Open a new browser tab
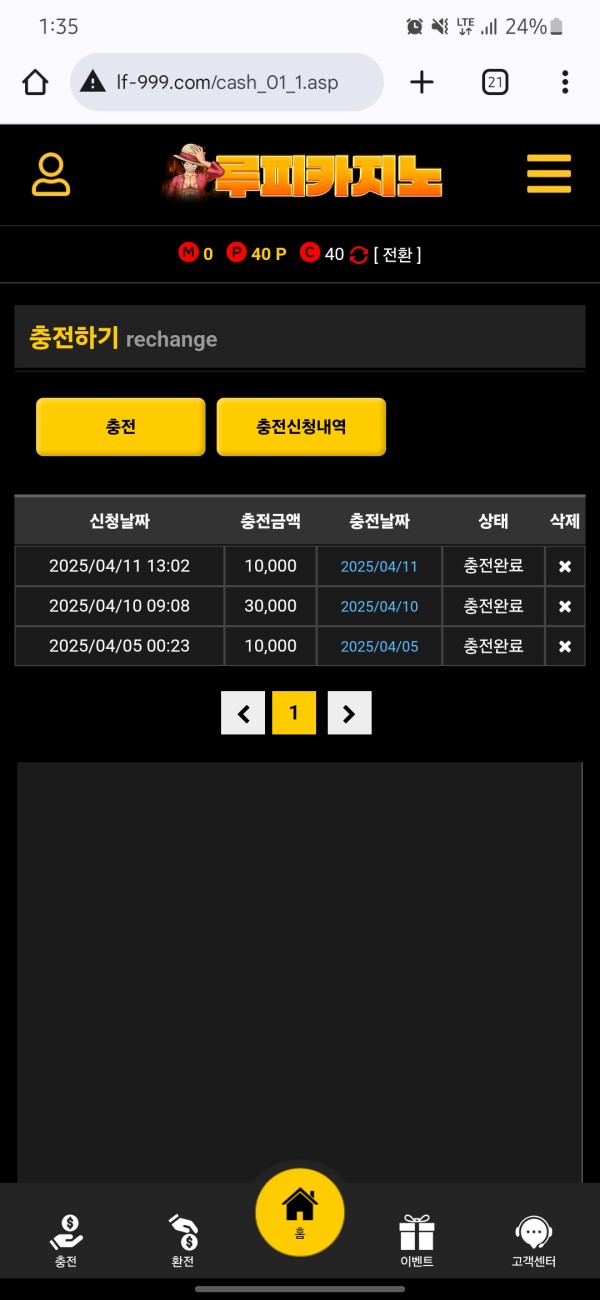Image resolution: width=600 pixels, height=1300 pixels. [x=422, y=82]
